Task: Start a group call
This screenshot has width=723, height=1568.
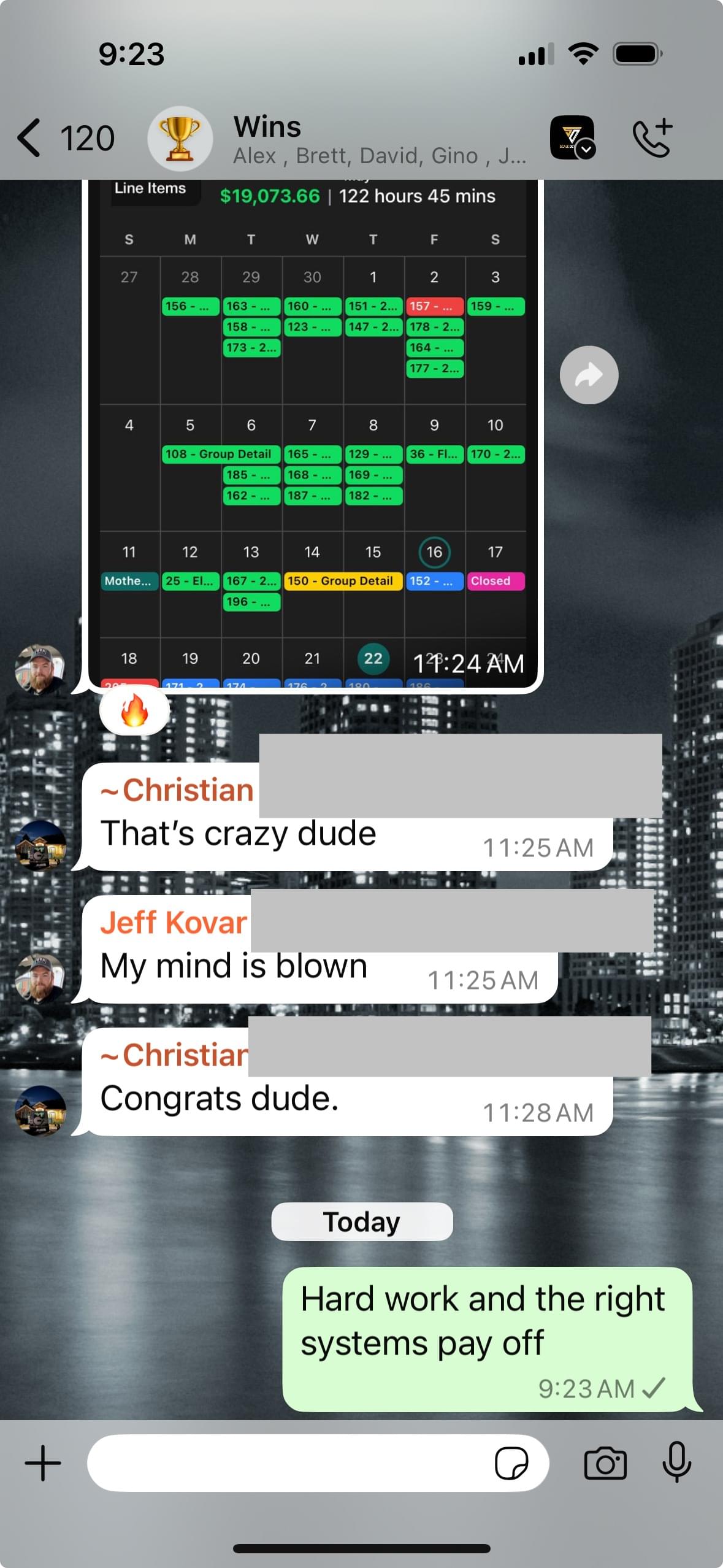Action: [652, 139]
